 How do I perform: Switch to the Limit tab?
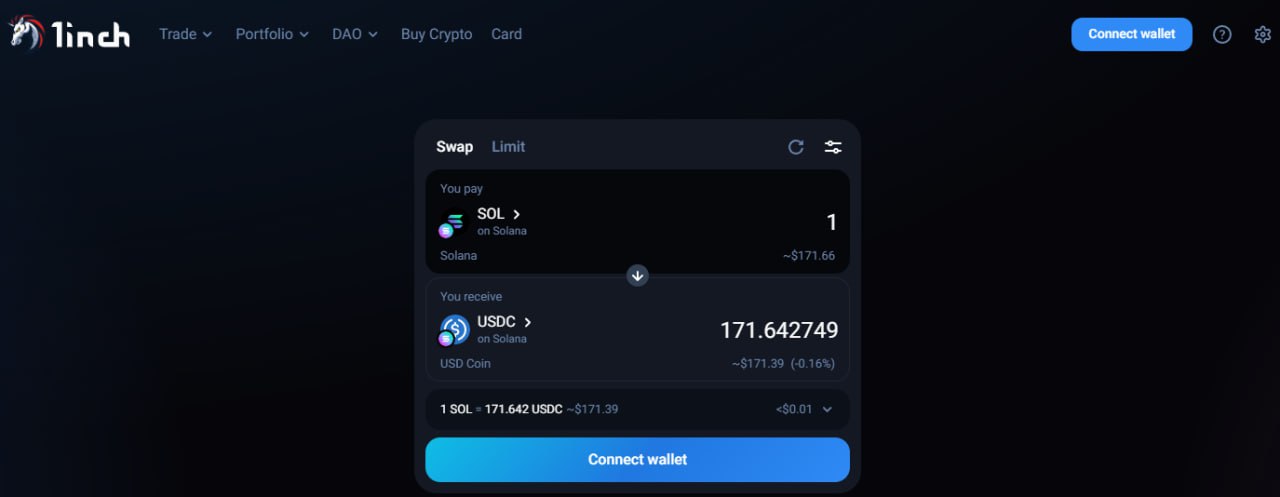(508, 147)
